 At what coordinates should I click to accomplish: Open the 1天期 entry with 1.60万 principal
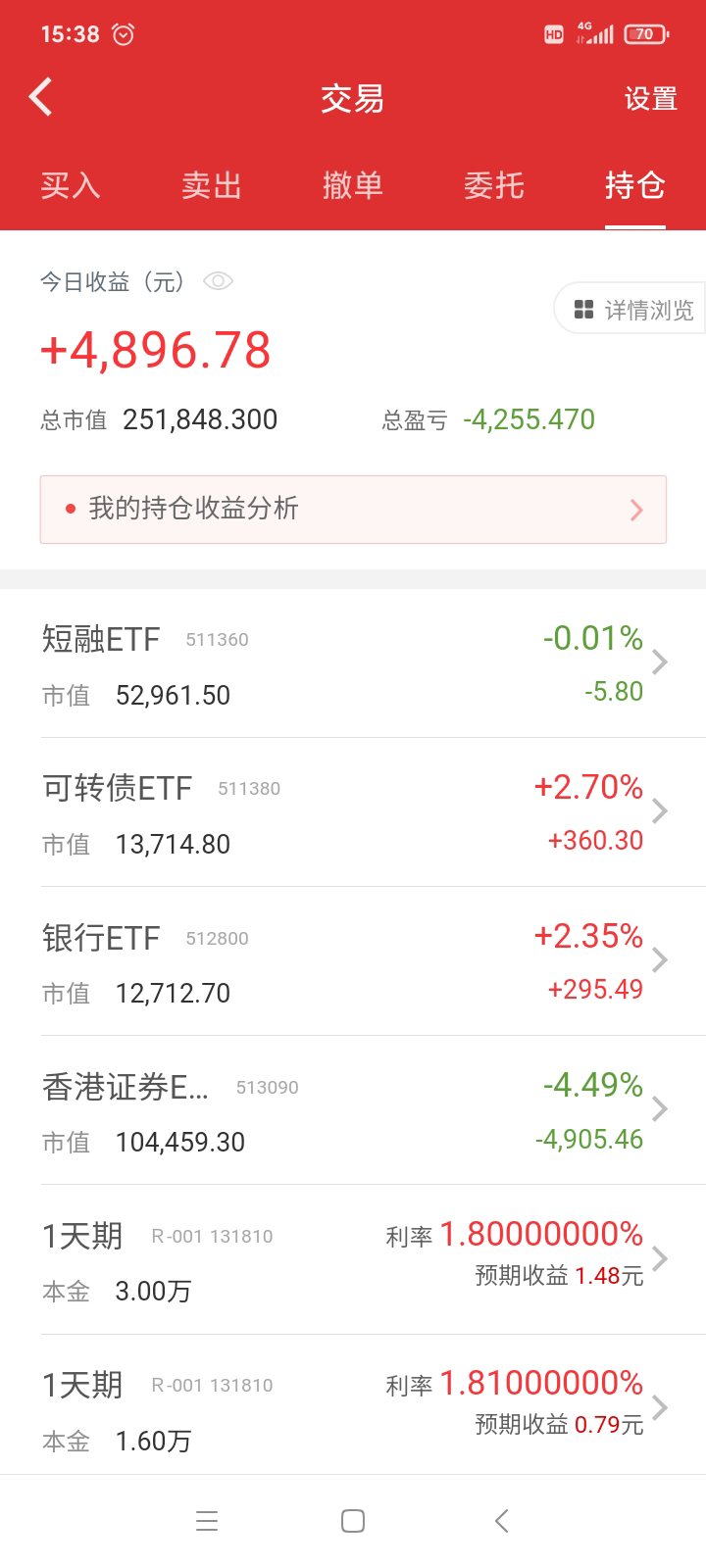pyautogui.click(x=353, y=1409)
